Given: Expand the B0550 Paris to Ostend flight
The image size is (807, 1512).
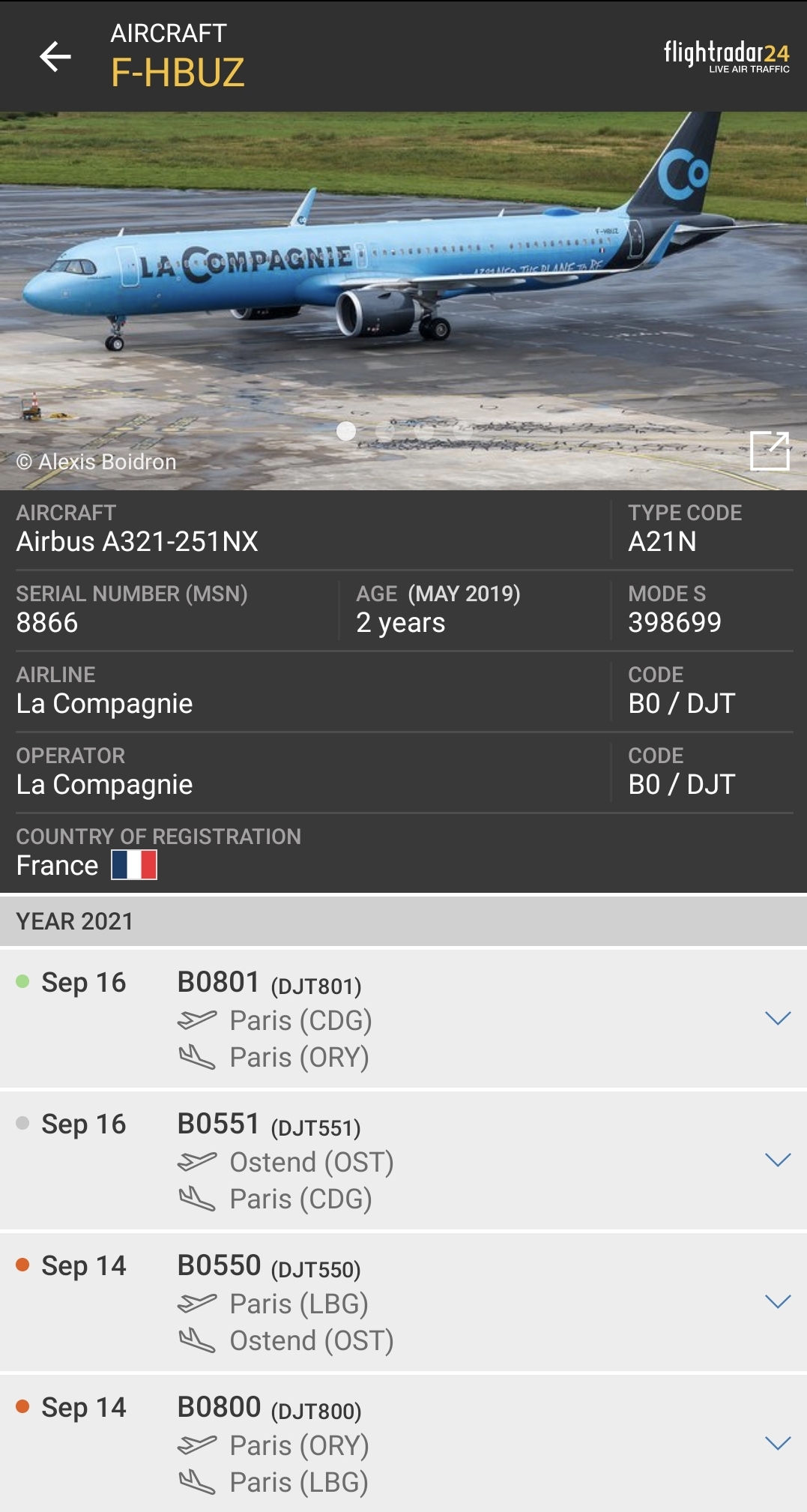Looking at the screenshot, I should point(778,1301).
